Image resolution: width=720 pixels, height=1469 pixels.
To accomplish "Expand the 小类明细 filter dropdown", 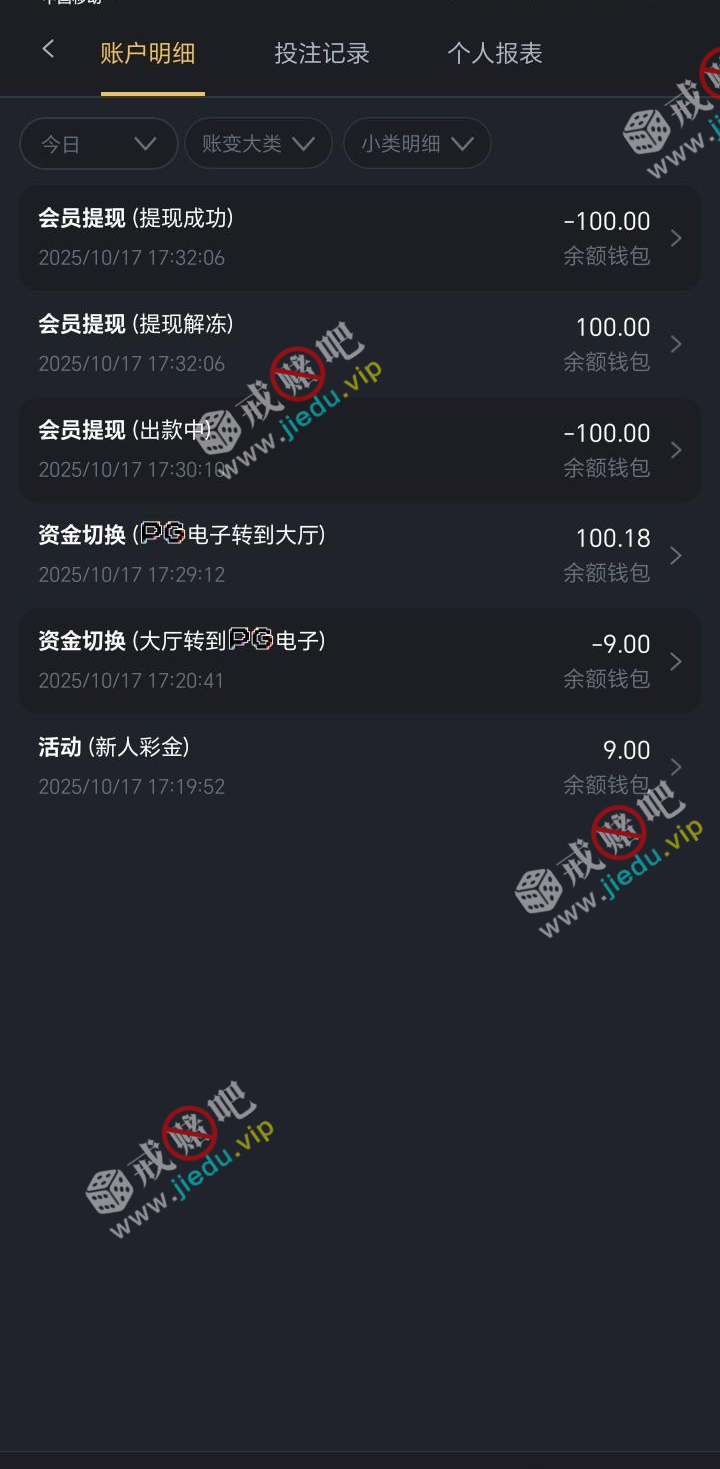I will coord(417,144).
